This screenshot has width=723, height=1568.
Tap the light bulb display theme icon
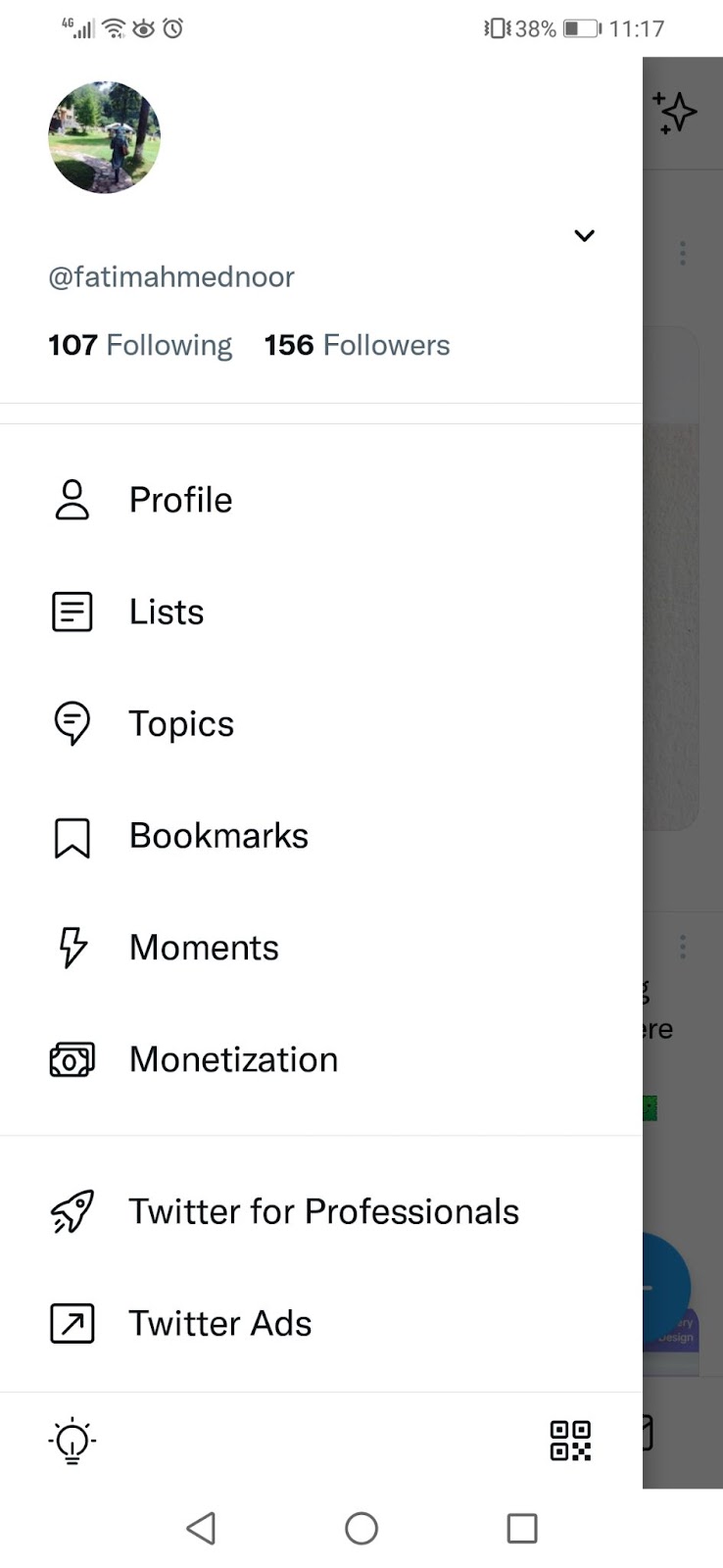pyautogui.click(x=72, y=1441)
